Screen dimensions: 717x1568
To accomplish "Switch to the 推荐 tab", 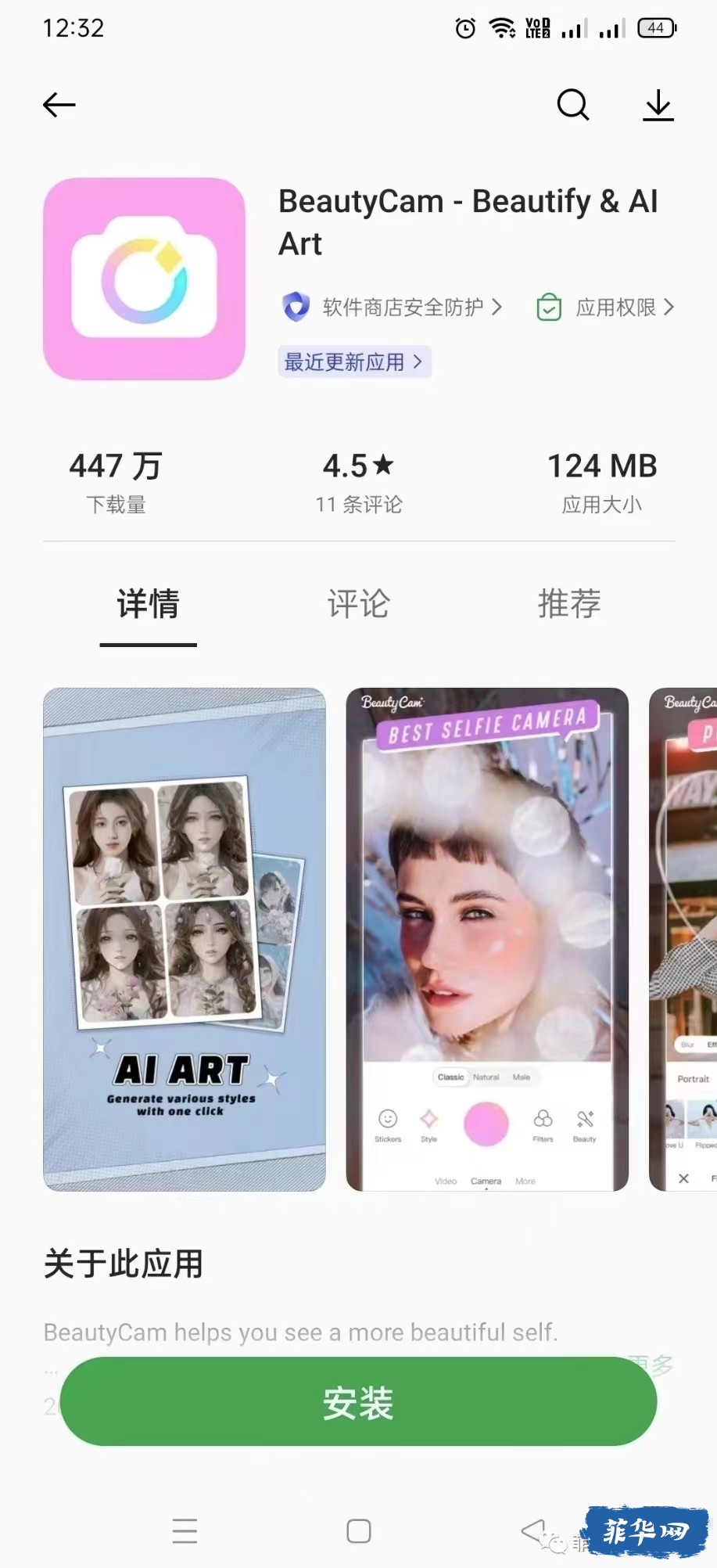I will (x=569, y=604).
